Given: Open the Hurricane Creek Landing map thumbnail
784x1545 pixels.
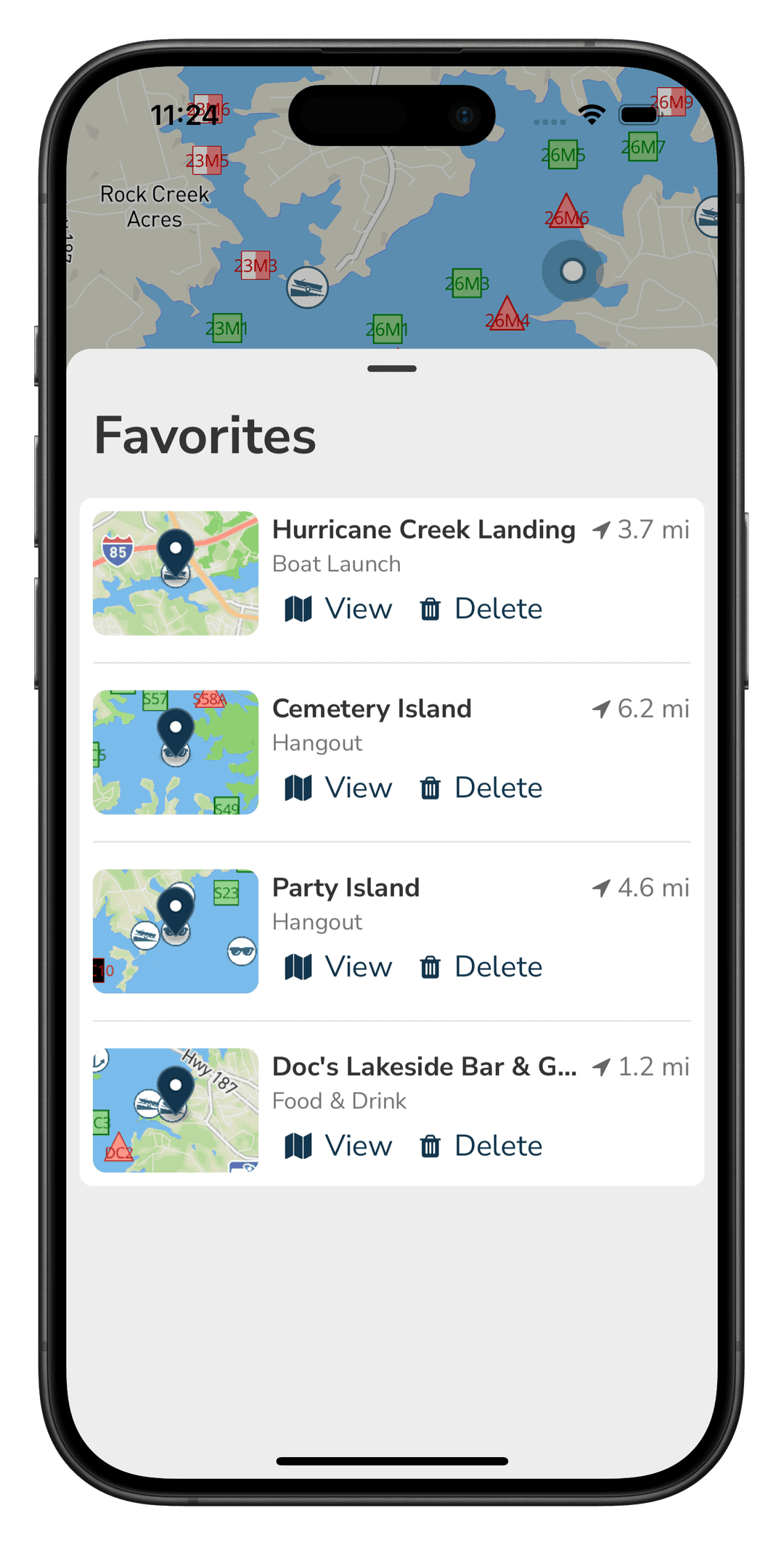Looking at the screenshot, I should [175, 574].
